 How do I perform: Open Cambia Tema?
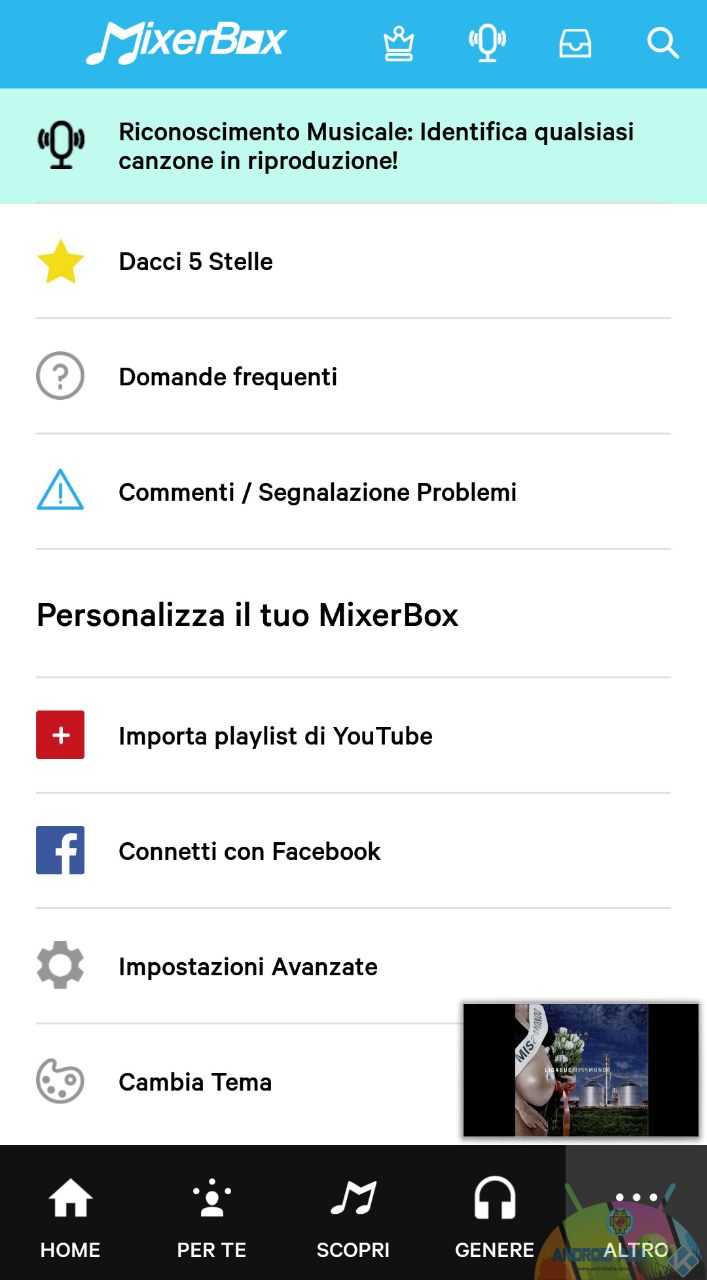coord(230,1082)
